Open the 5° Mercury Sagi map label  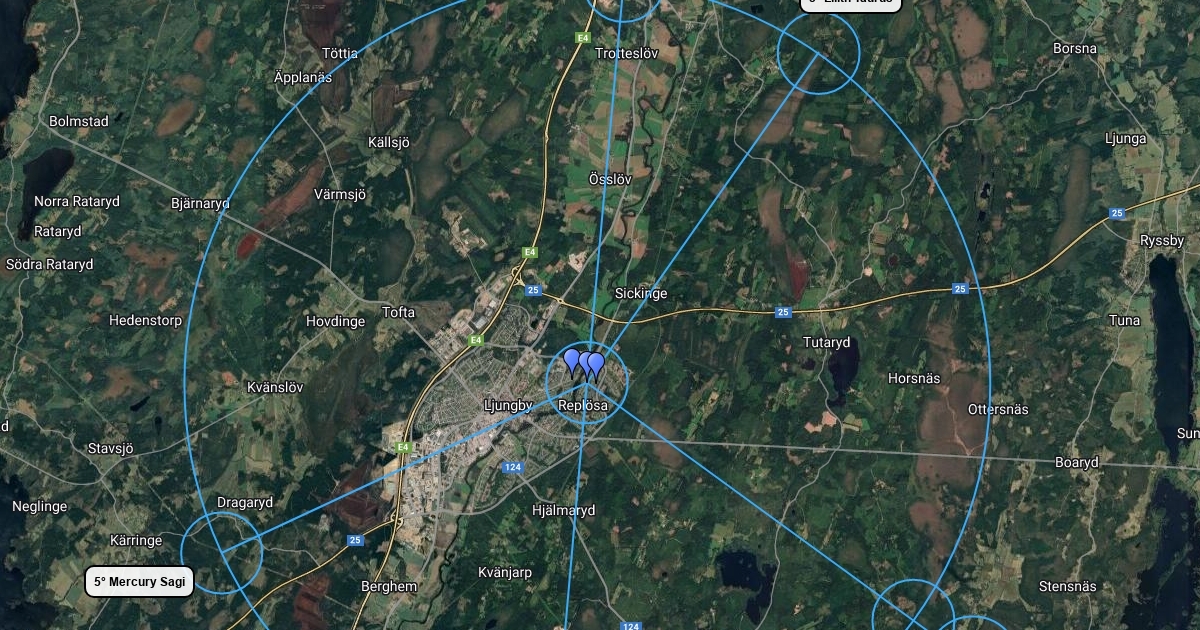click(139, 581)
